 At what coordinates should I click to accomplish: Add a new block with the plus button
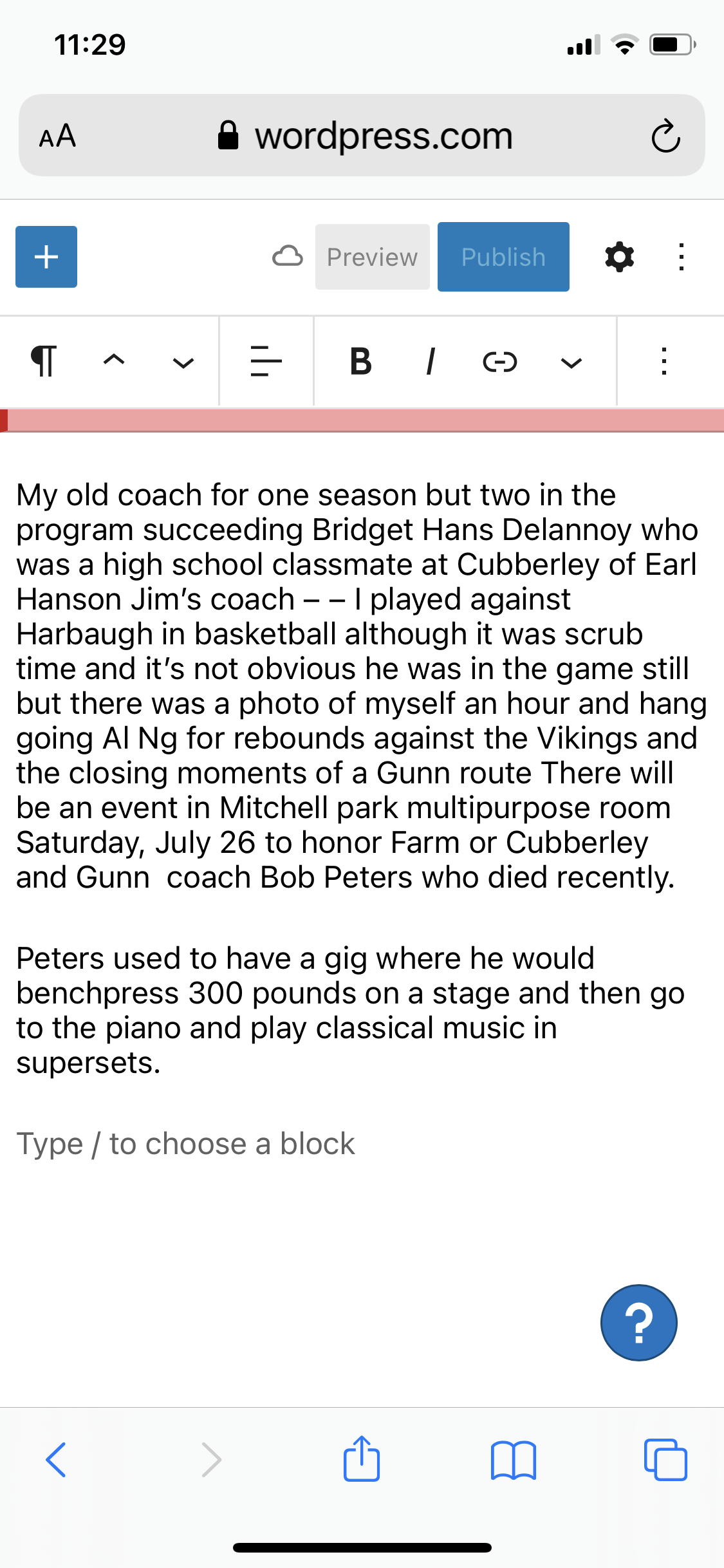pos(46,257)
